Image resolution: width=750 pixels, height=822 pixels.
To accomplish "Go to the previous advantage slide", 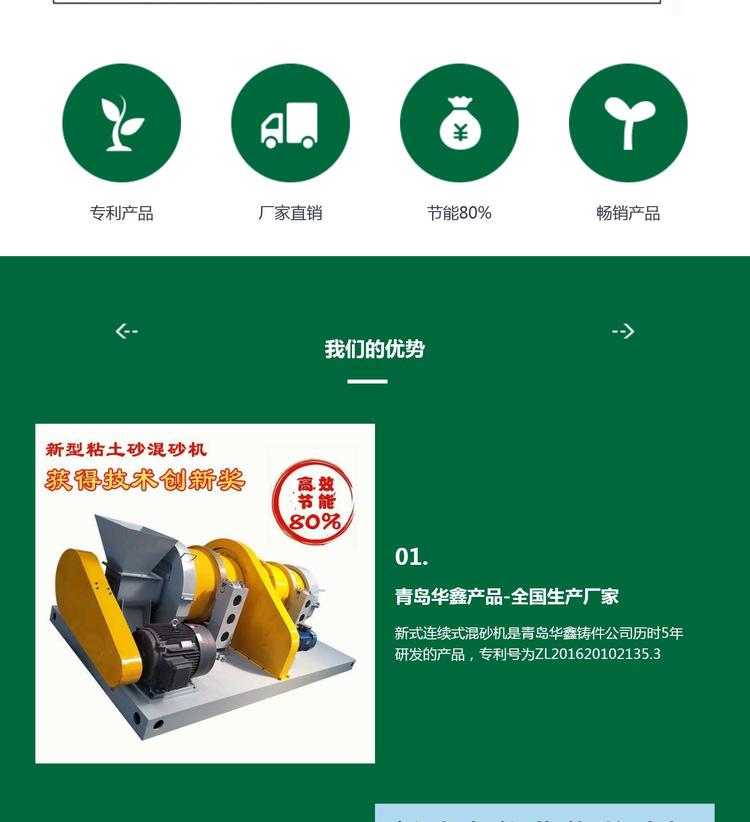I will pyautogui.click(x=126, y=331).
